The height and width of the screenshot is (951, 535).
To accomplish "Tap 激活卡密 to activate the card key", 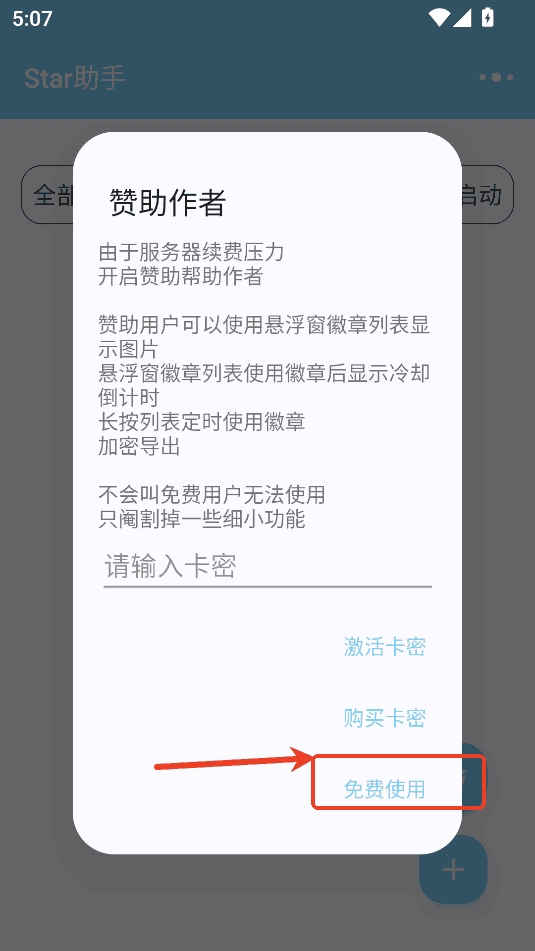I will 385,647.
